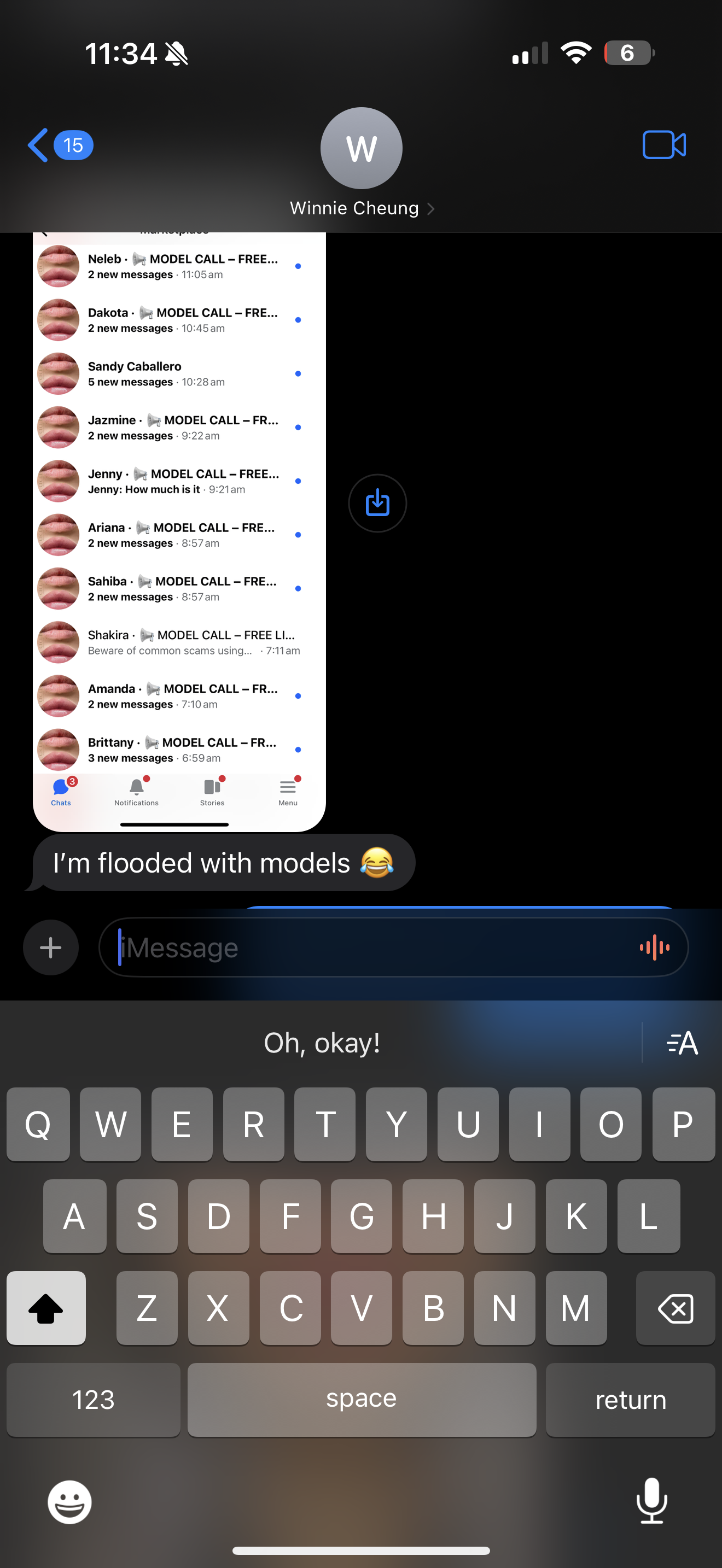722x1568 pixels.
Task: Switch to the 123 numbers keyboard
Action: pos(93,1399)
